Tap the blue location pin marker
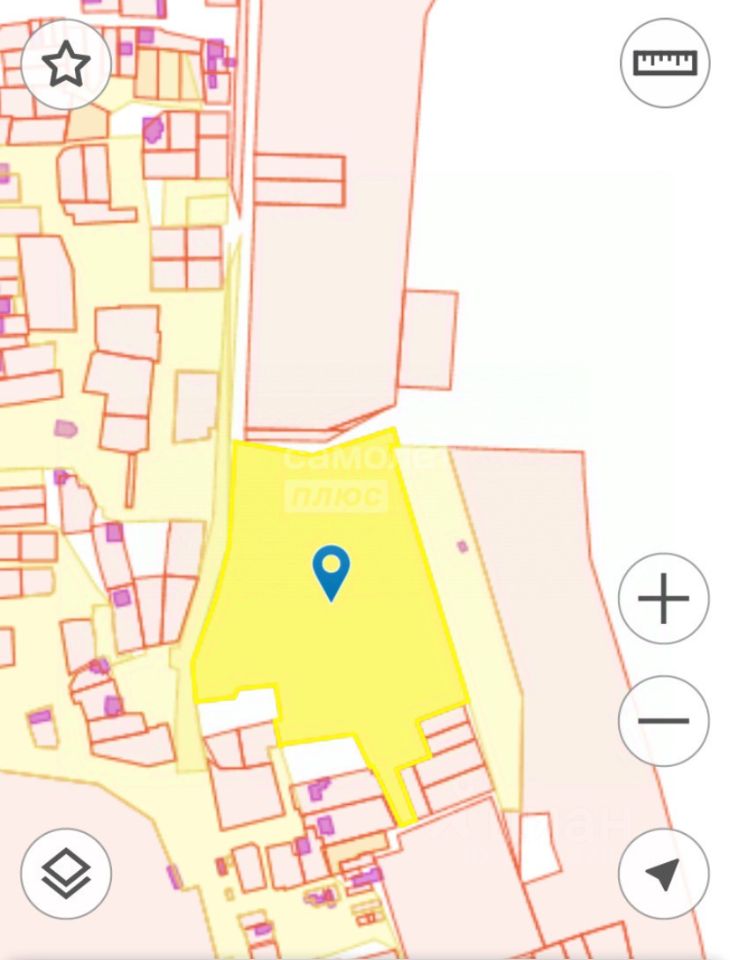 tap(331, 572)
